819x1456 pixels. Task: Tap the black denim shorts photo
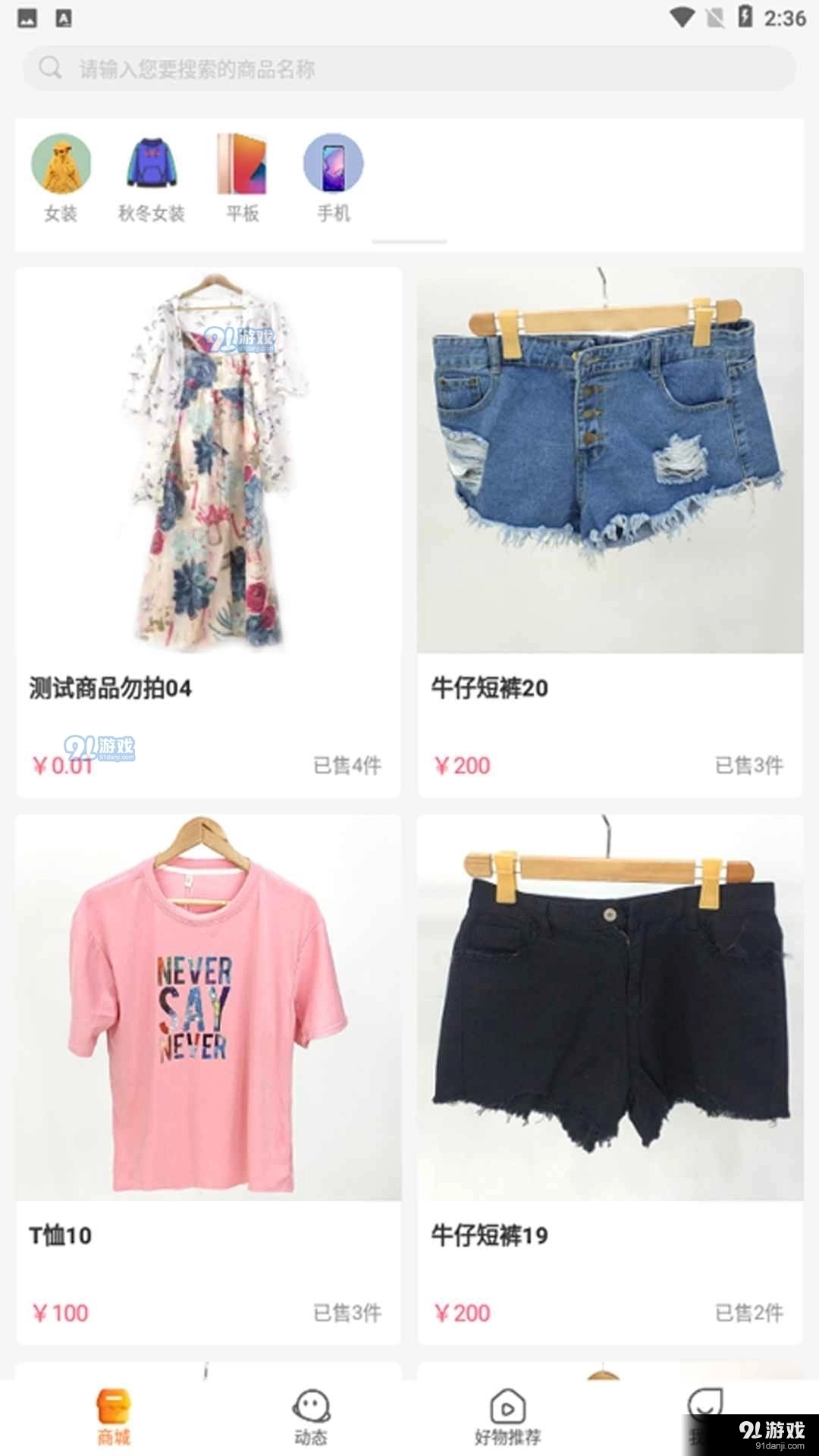[610, 1009]
